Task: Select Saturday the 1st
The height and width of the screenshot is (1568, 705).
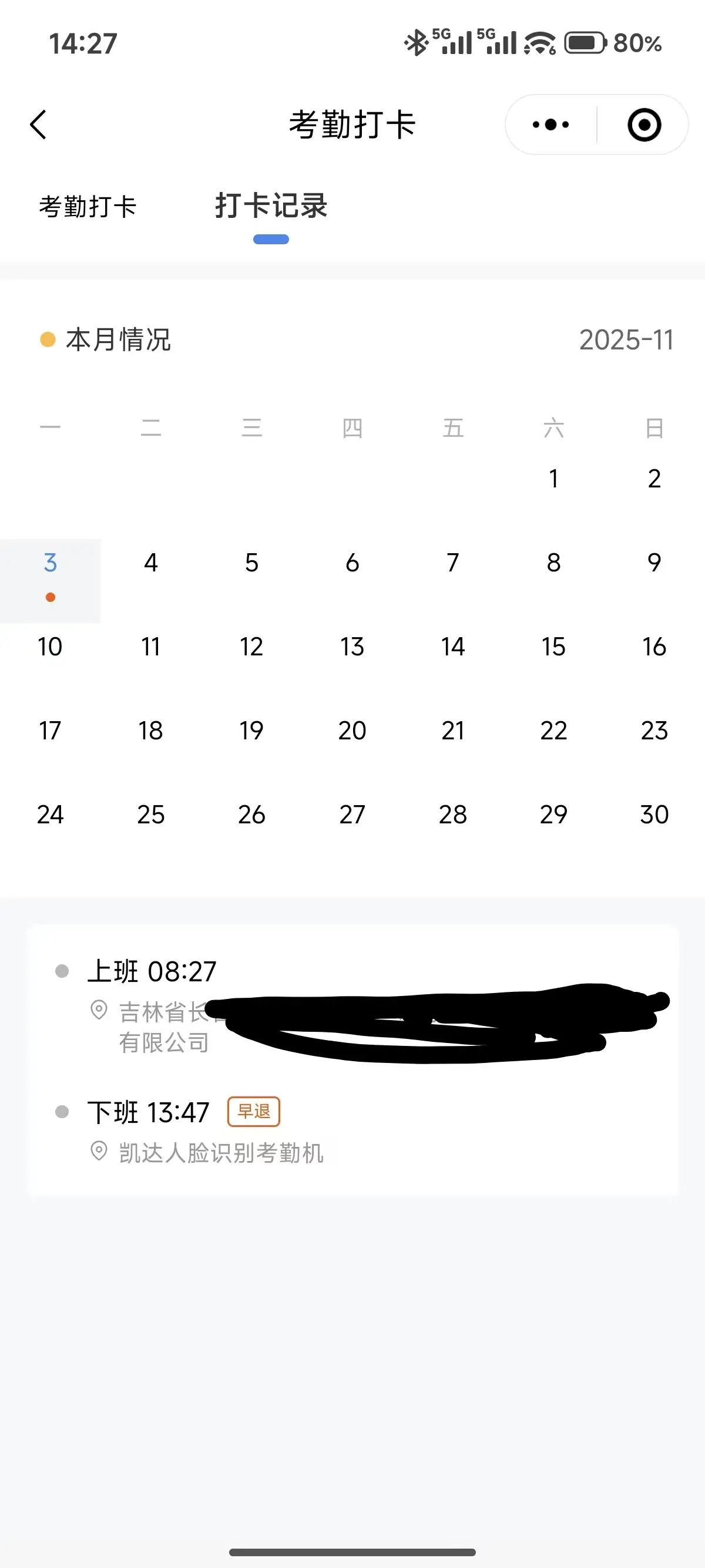Action: pyautogui.click(x=553, y=479)
